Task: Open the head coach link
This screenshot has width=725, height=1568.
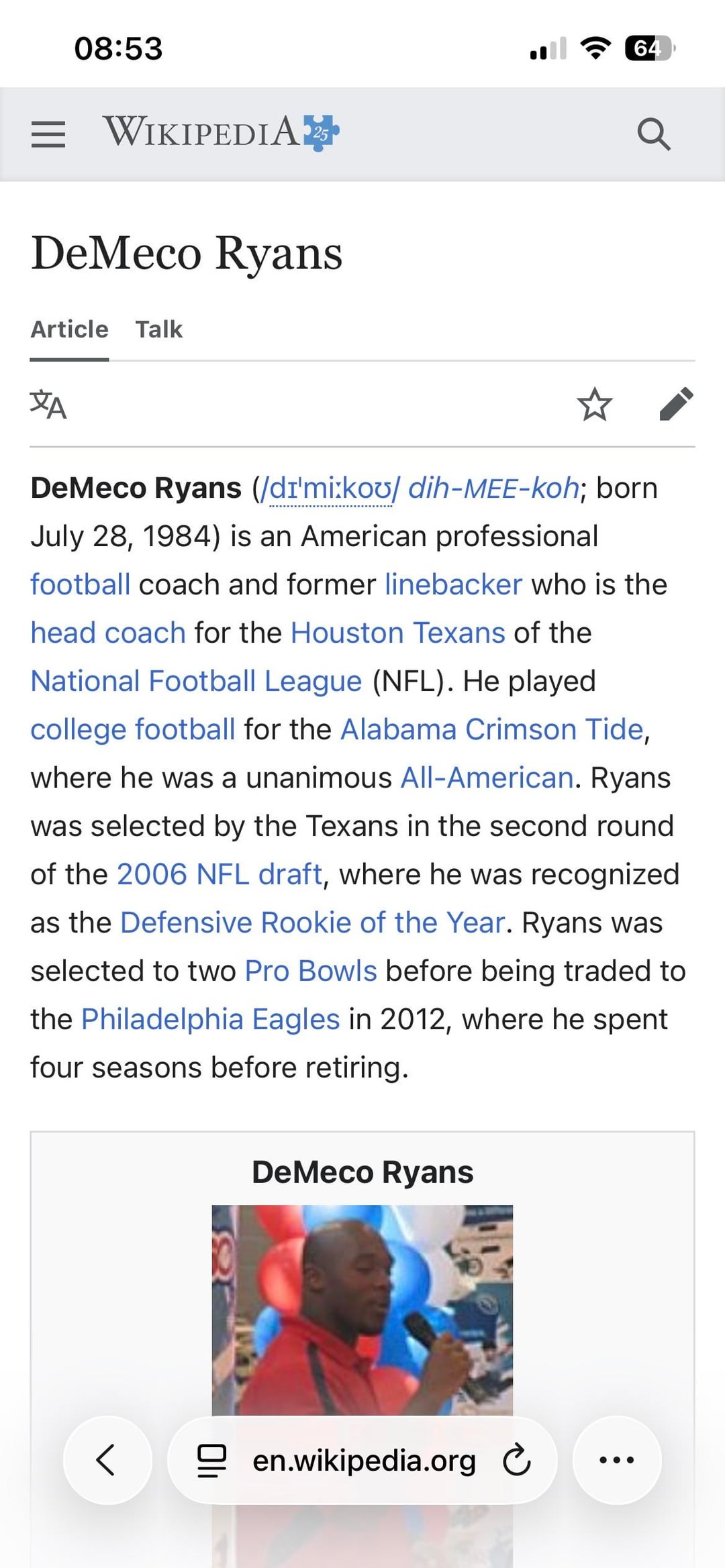Action: tap(108, 633)
